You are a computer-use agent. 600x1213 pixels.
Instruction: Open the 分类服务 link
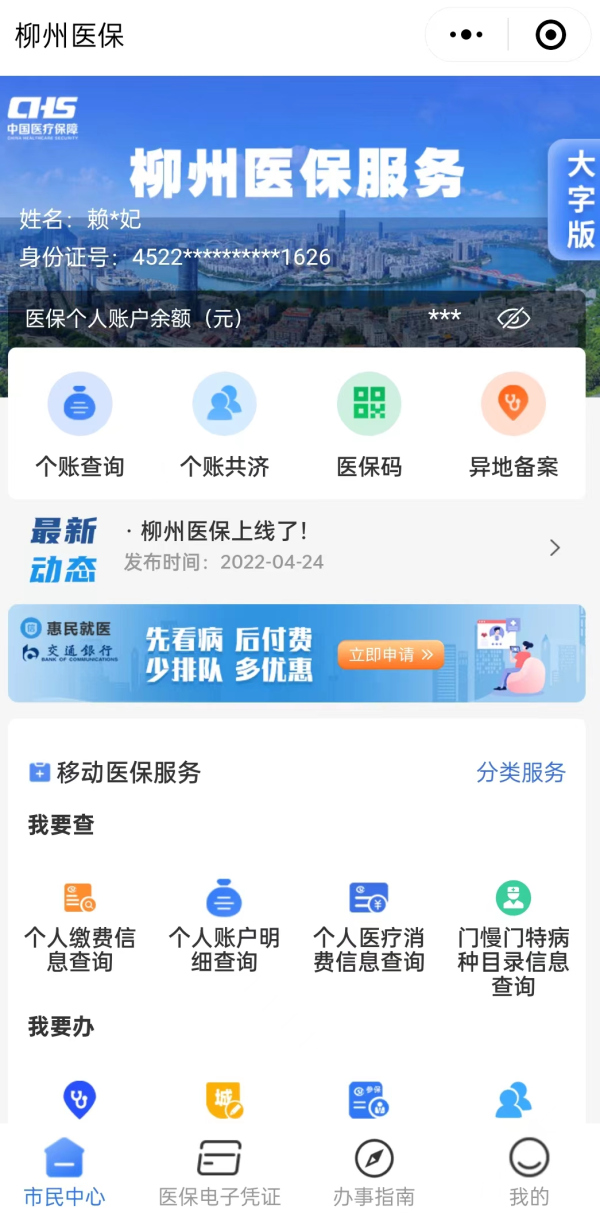(521, 772)
